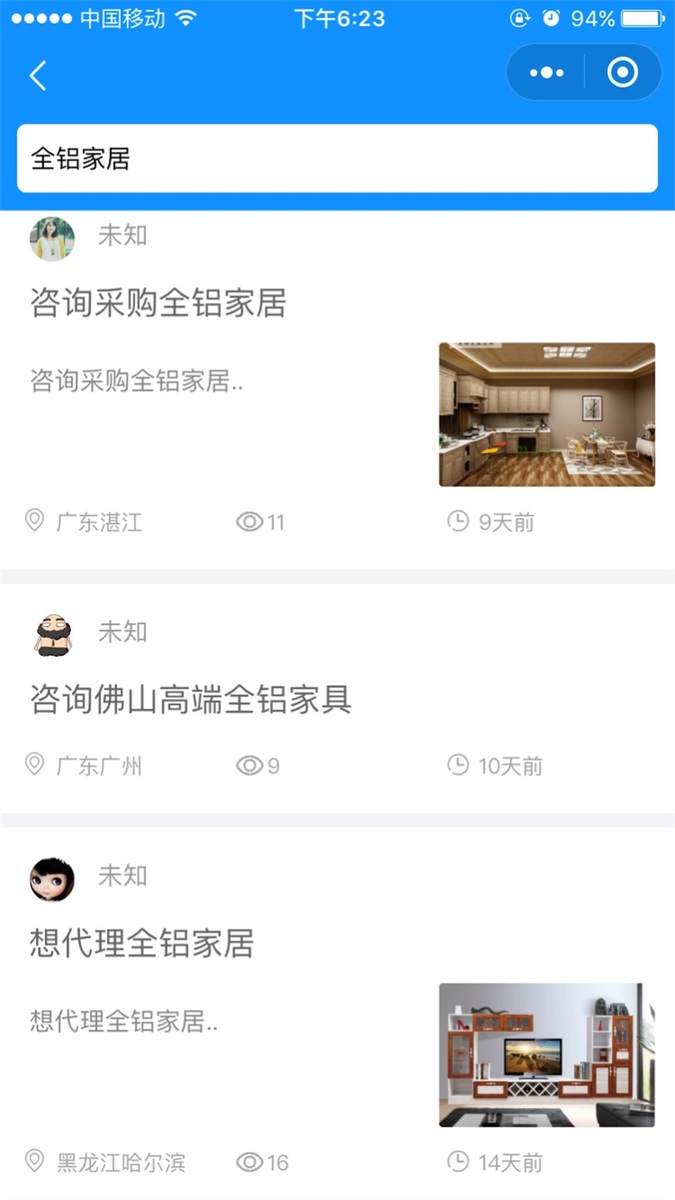
Task: Tap the bearded cartoon avatar on 佛山 post
Action: click(x=52, y=634)
